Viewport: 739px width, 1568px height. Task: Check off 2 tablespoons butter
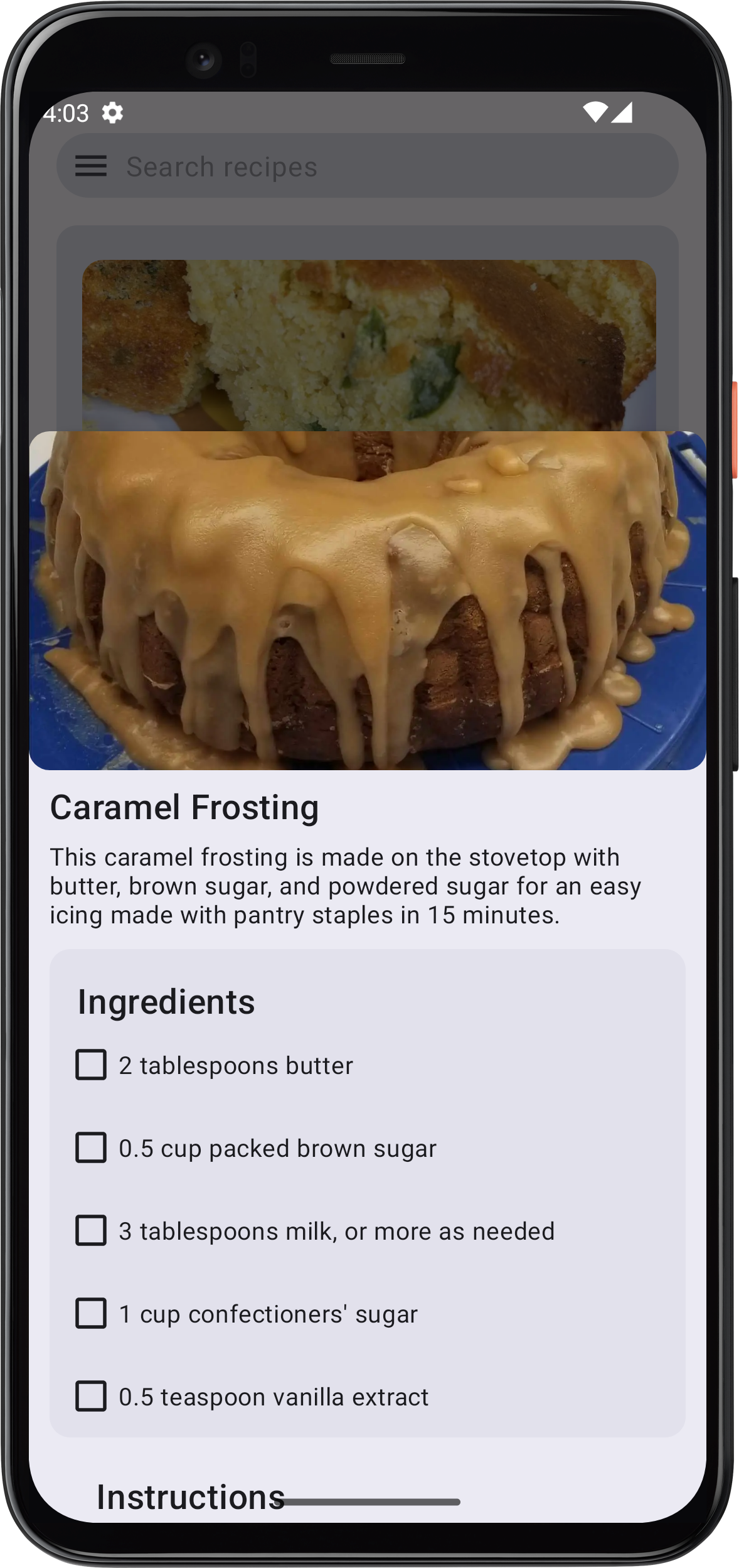coord(91,1065)
